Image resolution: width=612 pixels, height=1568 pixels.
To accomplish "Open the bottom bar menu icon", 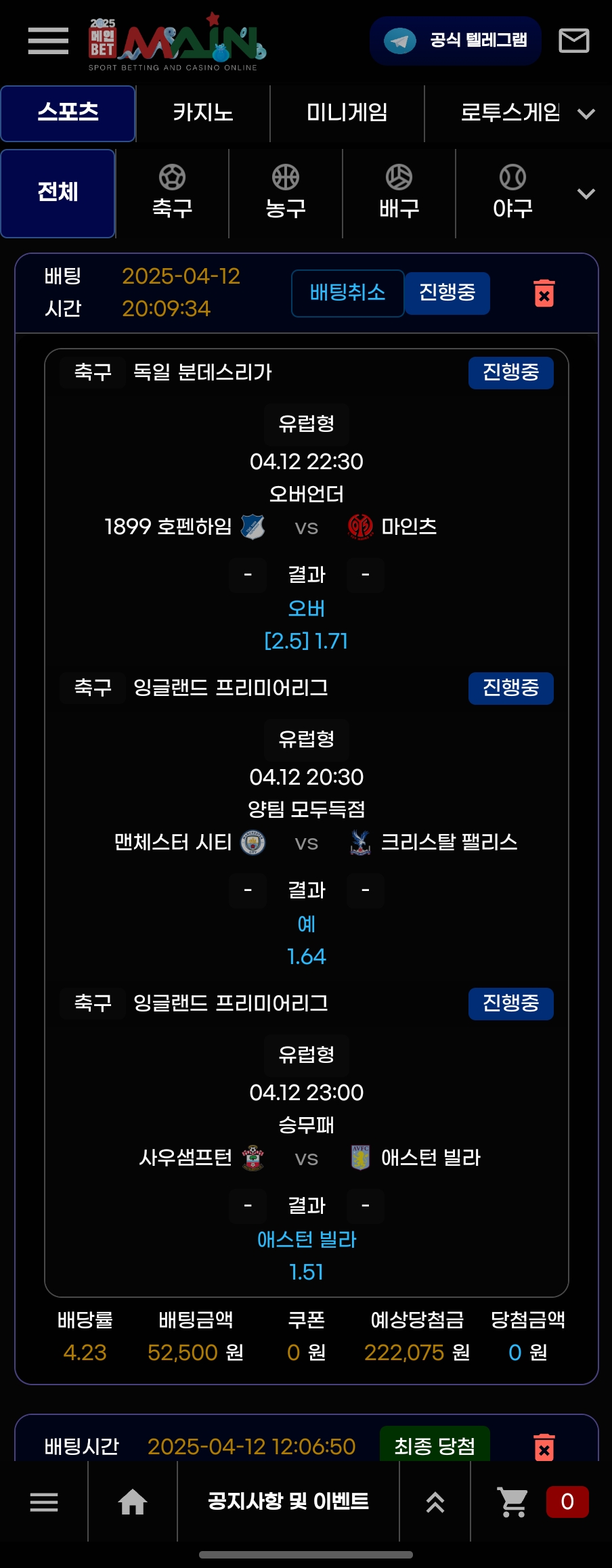I will (x=44, y=1502).
